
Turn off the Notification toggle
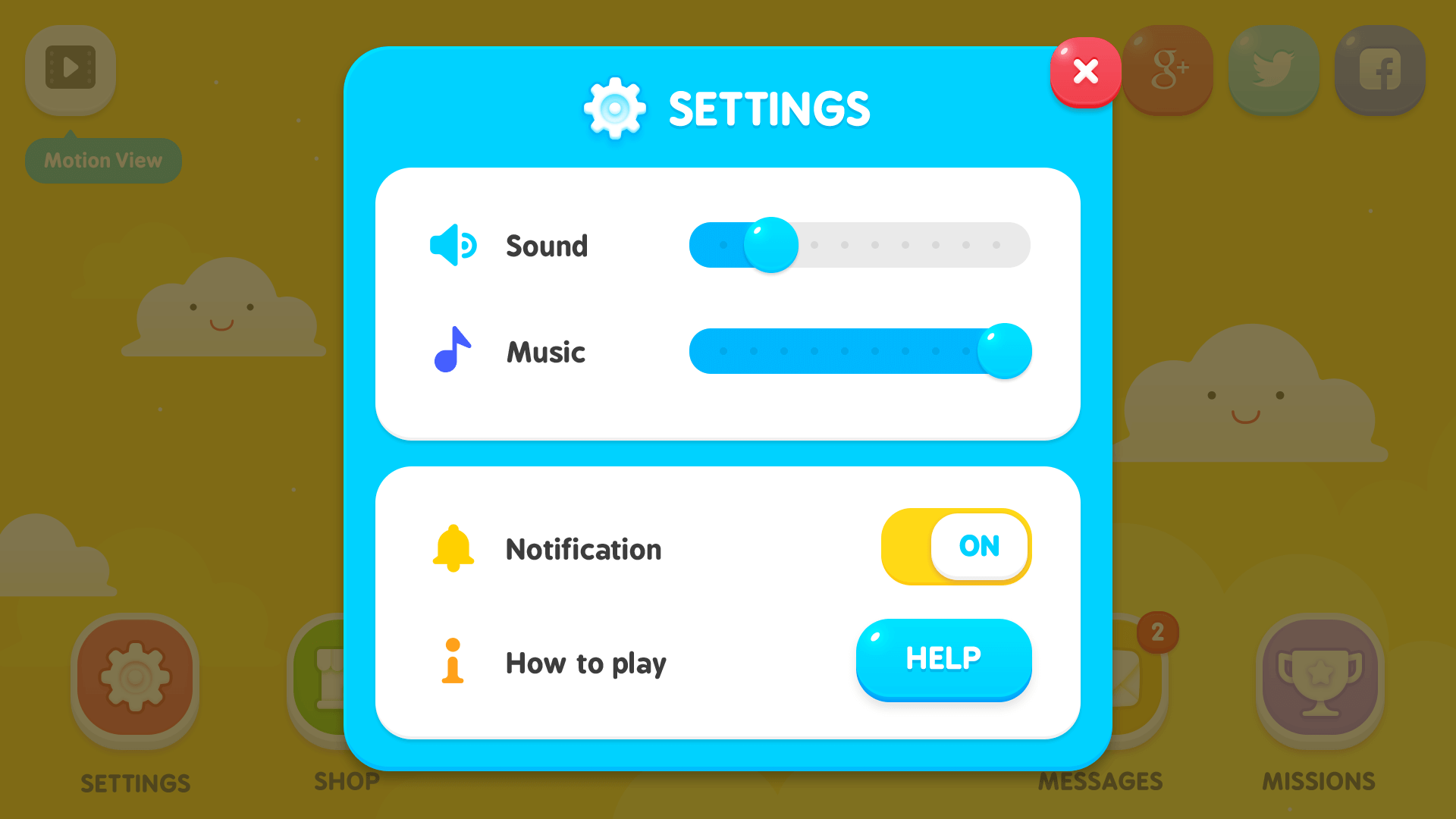click(x=955, y=547)
